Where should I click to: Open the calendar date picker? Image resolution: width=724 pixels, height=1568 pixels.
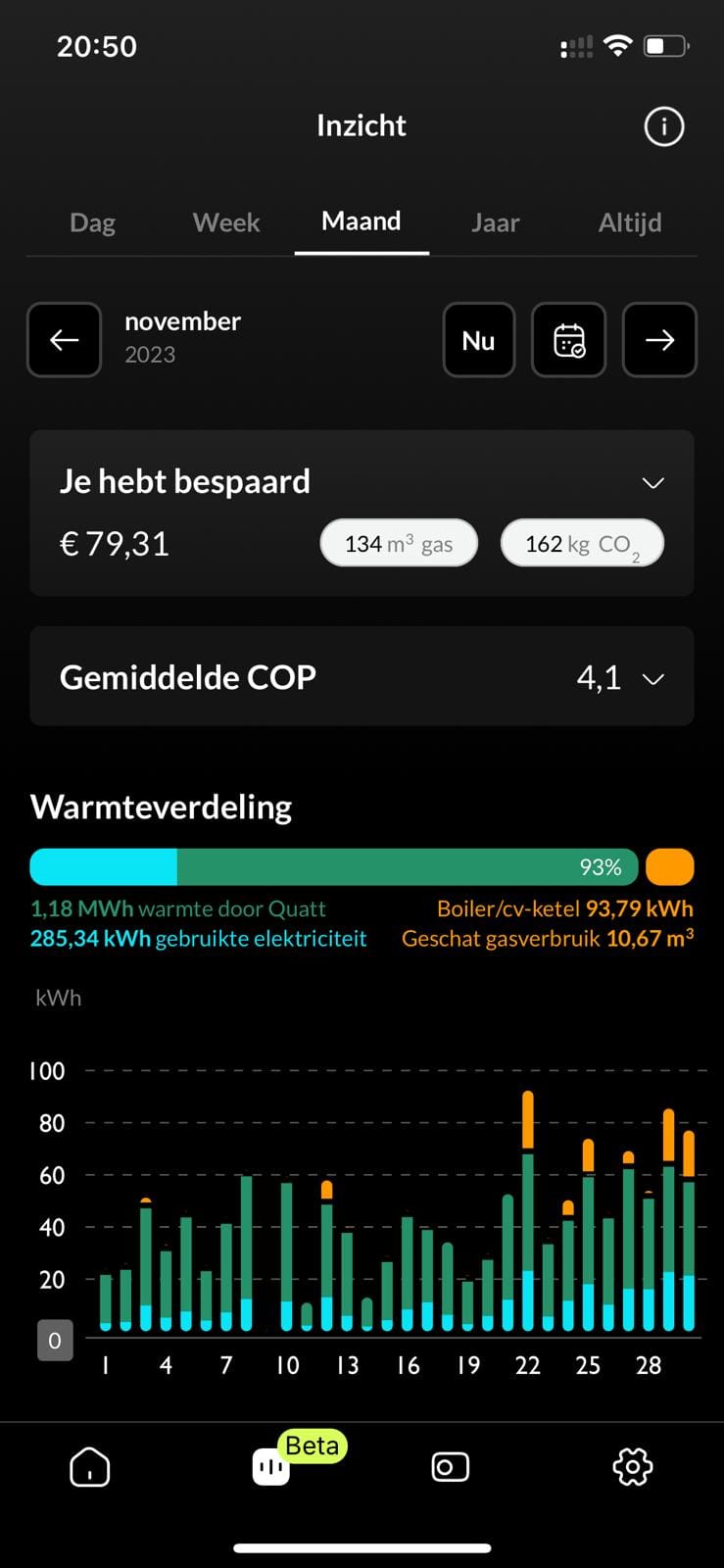coord(569,340)
